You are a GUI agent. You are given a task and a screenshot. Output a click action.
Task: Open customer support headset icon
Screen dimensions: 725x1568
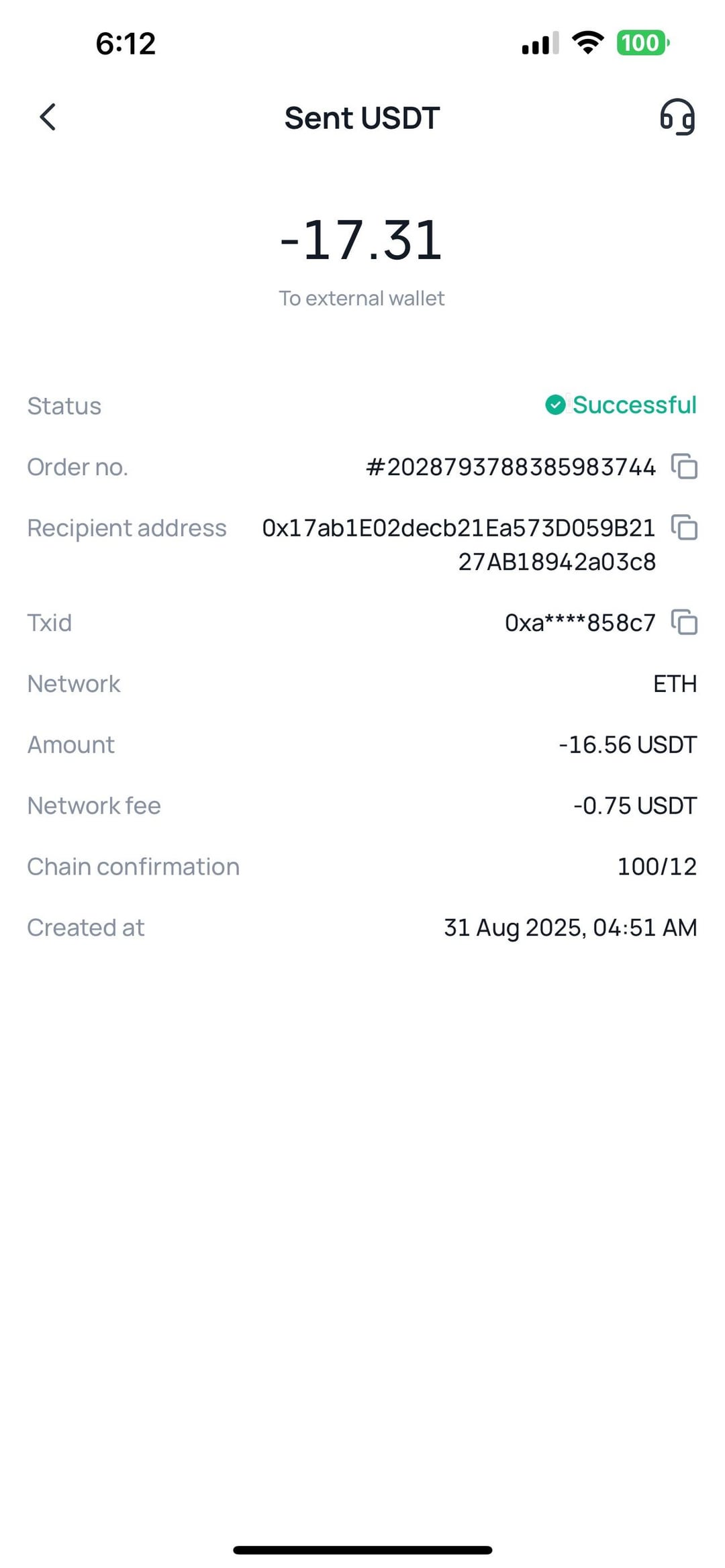click(677, 117)
